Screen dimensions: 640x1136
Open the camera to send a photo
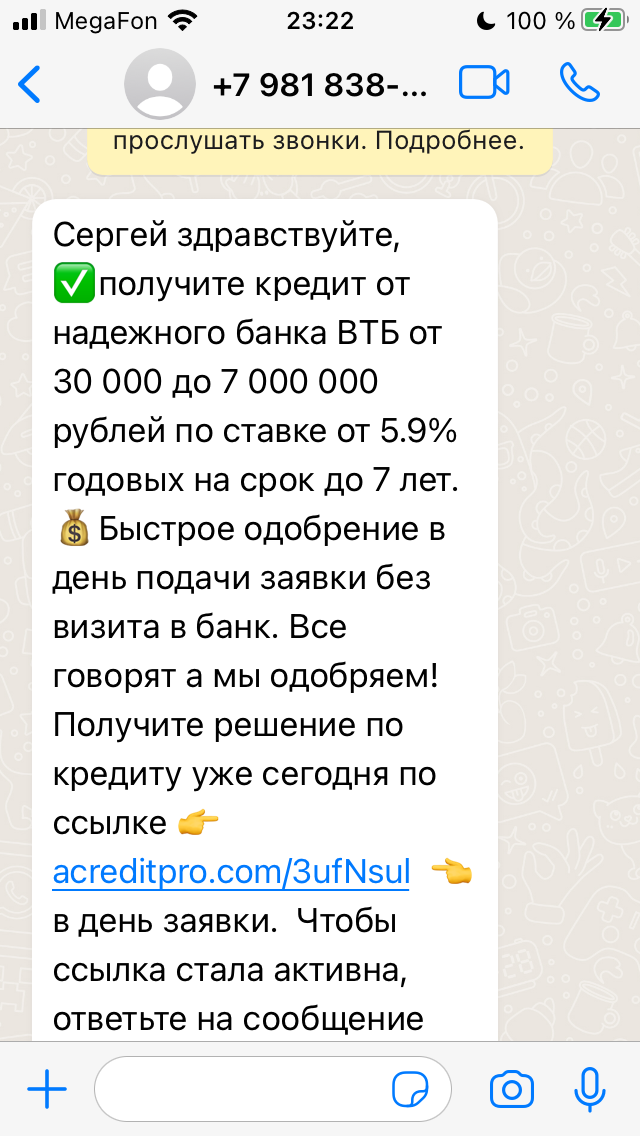(512, 1089)
